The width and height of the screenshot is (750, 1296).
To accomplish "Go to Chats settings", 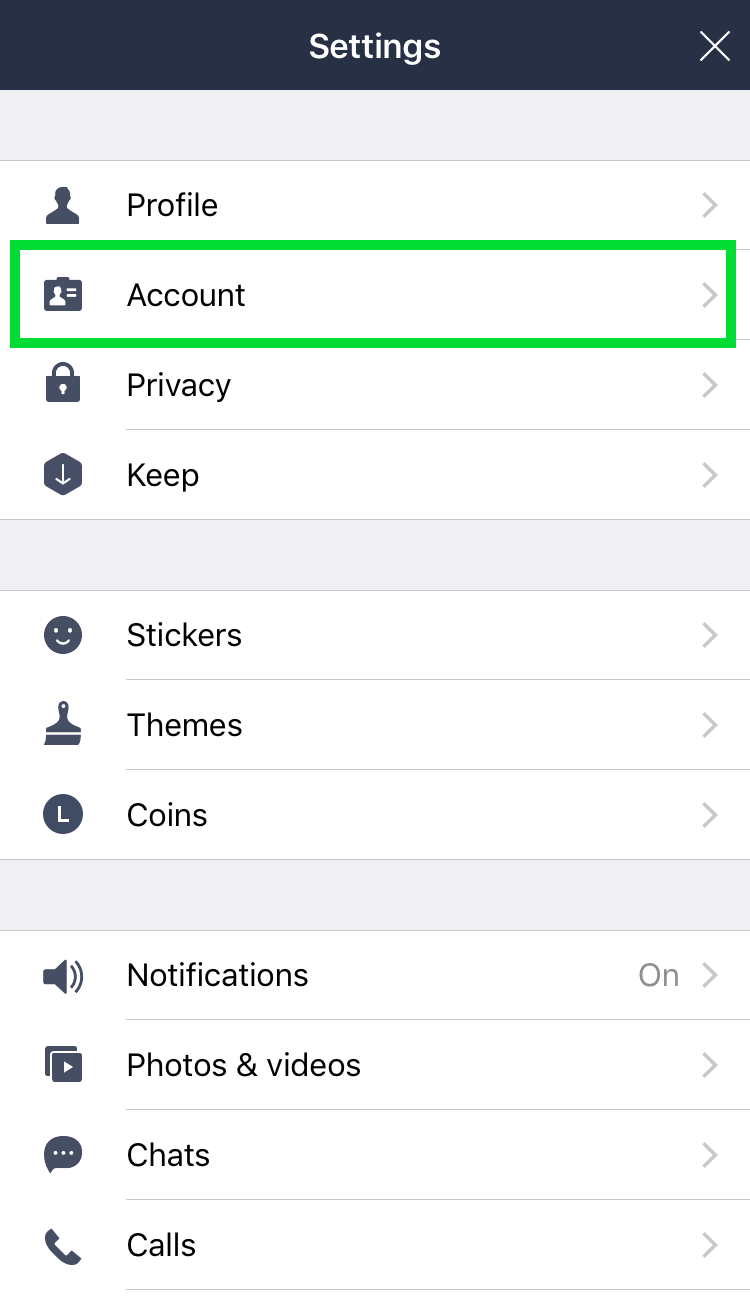I will coord(375,1155).
